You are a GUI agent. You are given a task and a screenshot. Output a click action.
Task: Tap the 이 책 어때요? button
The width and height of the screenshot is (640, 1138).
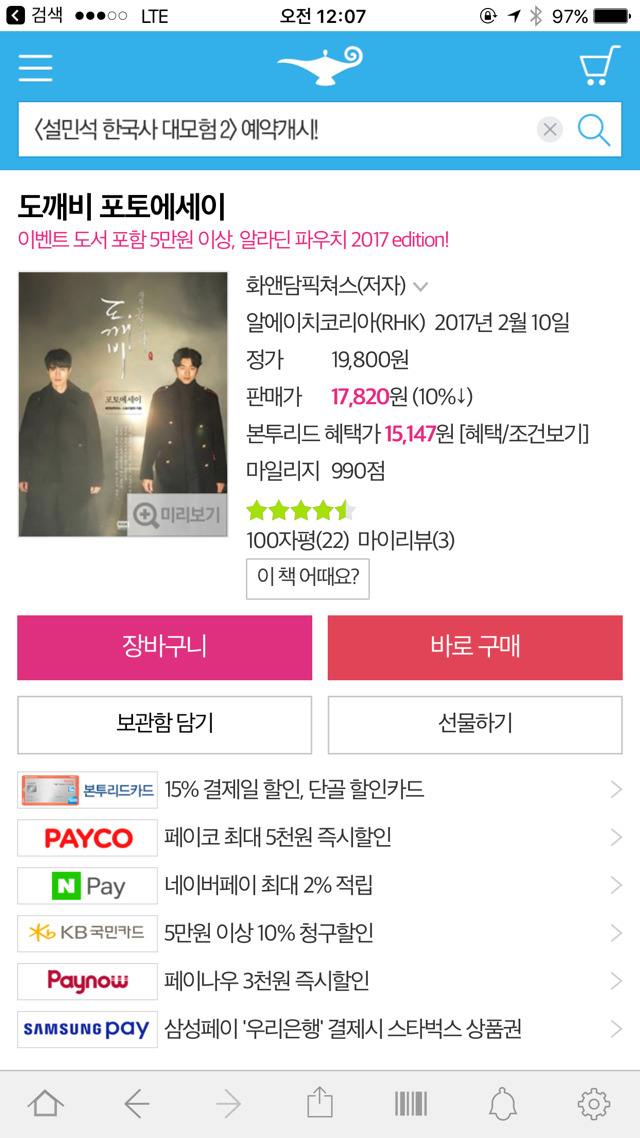point(308,578)
